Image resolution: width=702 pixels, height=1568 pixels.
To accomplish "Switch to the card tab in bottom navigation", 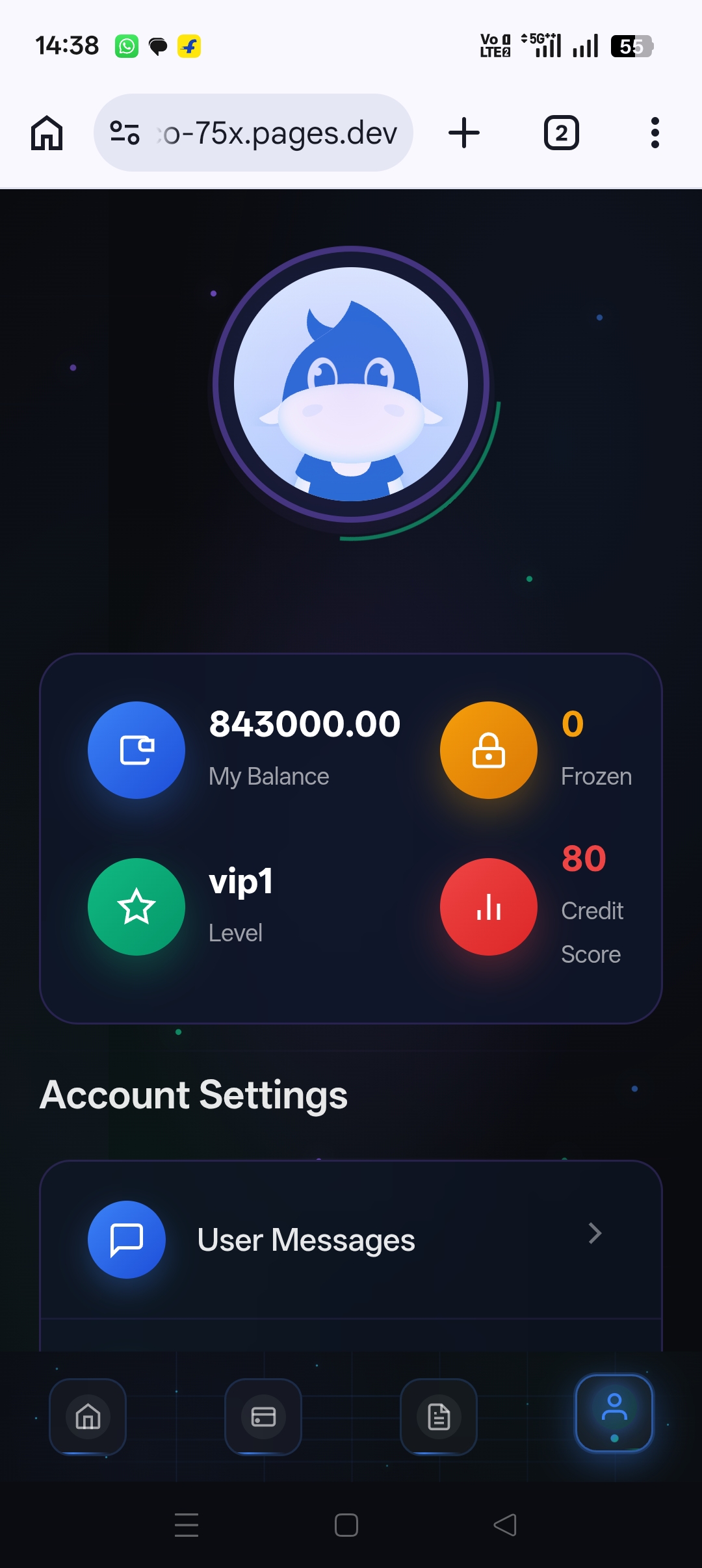I will tap(263, 1417).
